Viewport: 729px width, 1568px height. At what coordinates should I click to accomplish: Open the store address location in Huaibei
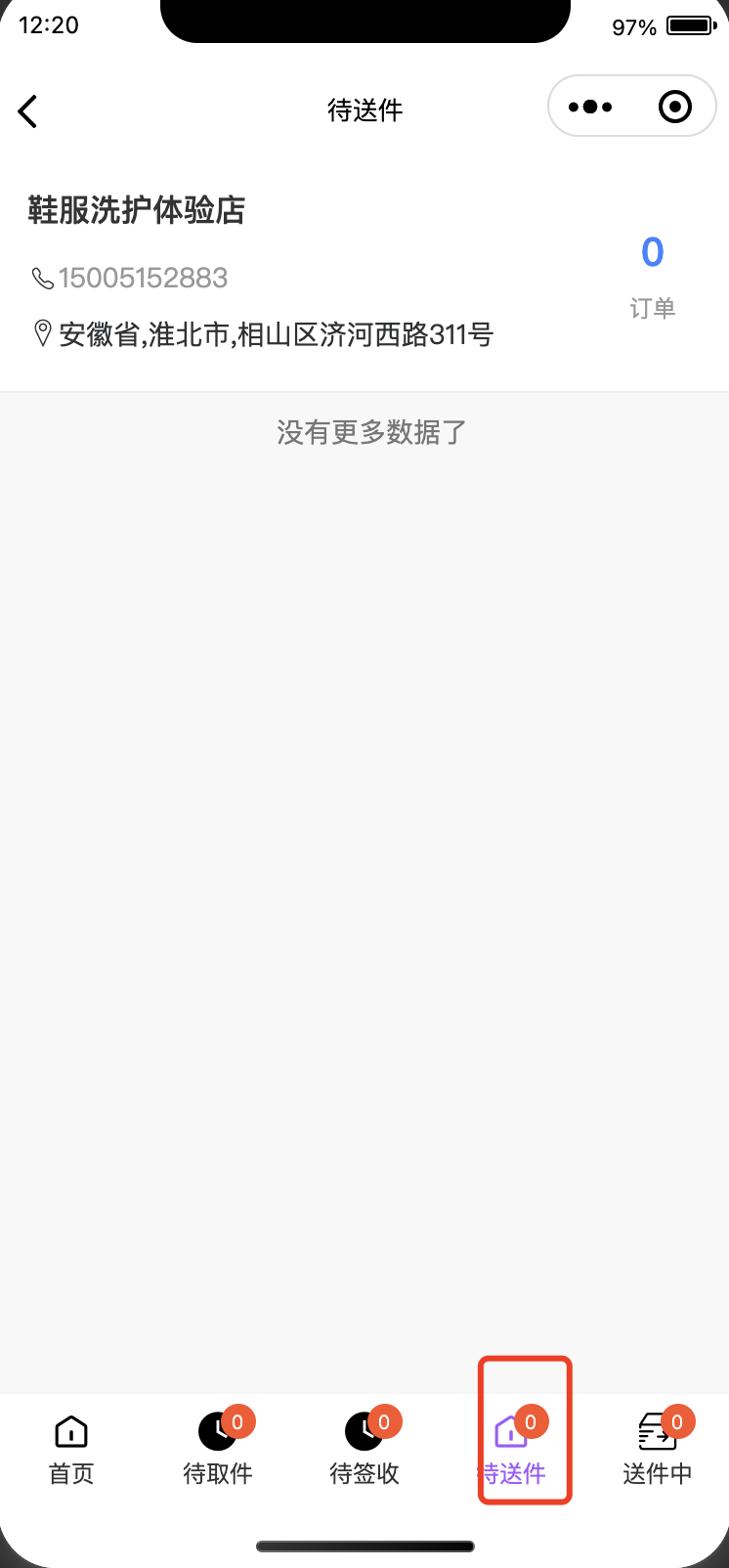[276, 335]
